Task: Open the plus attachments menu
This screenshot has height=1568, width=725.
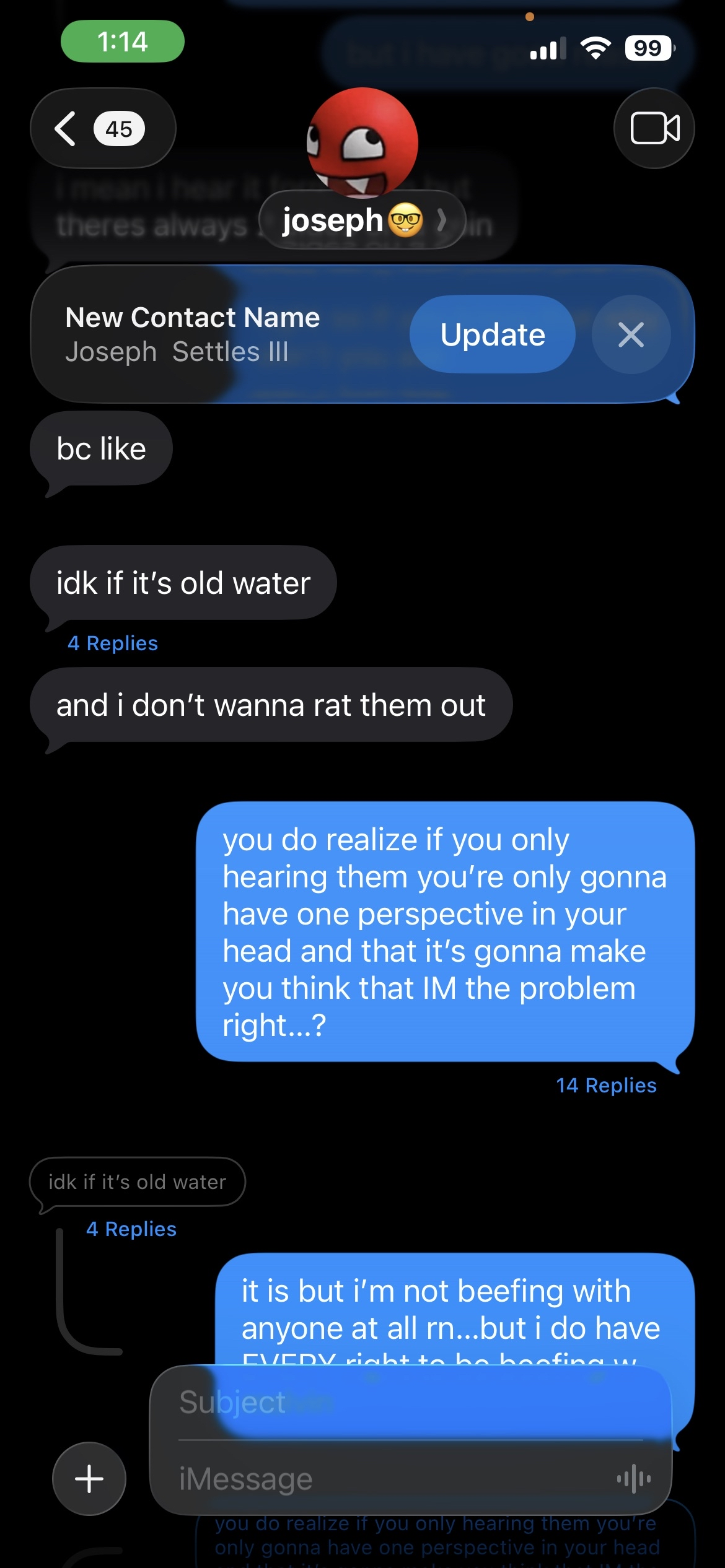Action: tap(89, 1479)
